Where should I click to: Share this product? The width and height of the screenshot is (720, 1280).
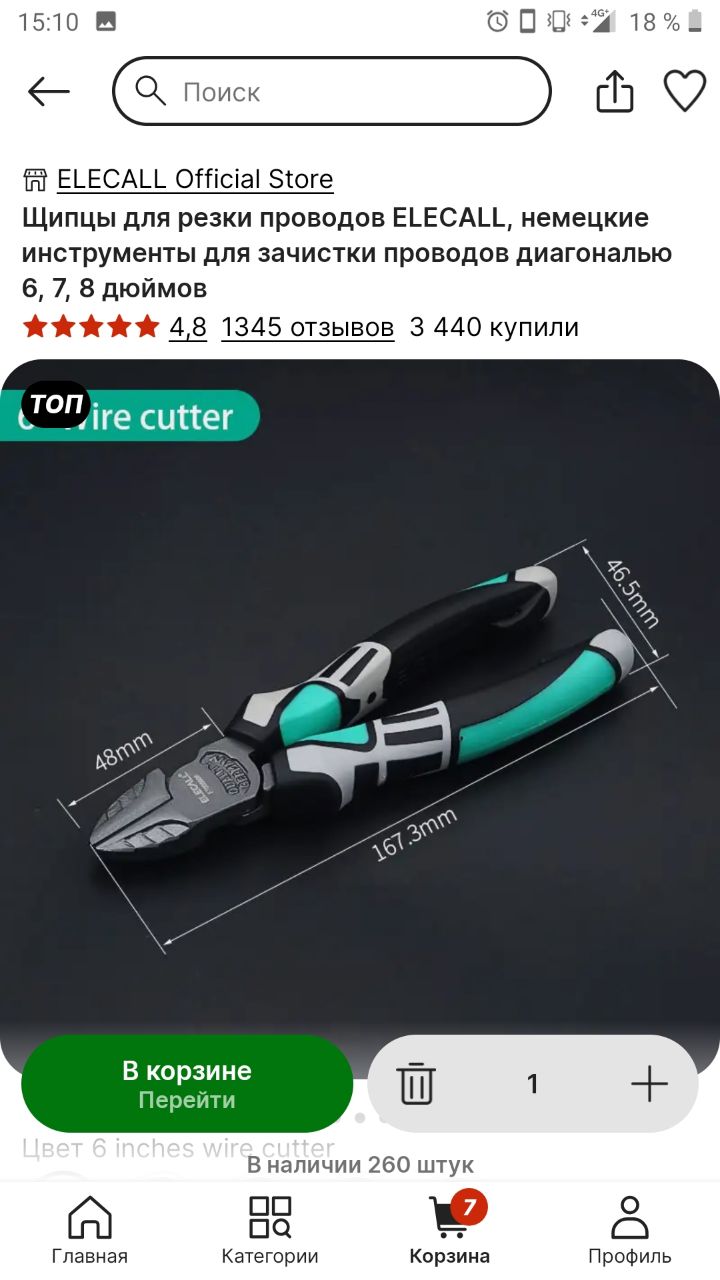615,92
